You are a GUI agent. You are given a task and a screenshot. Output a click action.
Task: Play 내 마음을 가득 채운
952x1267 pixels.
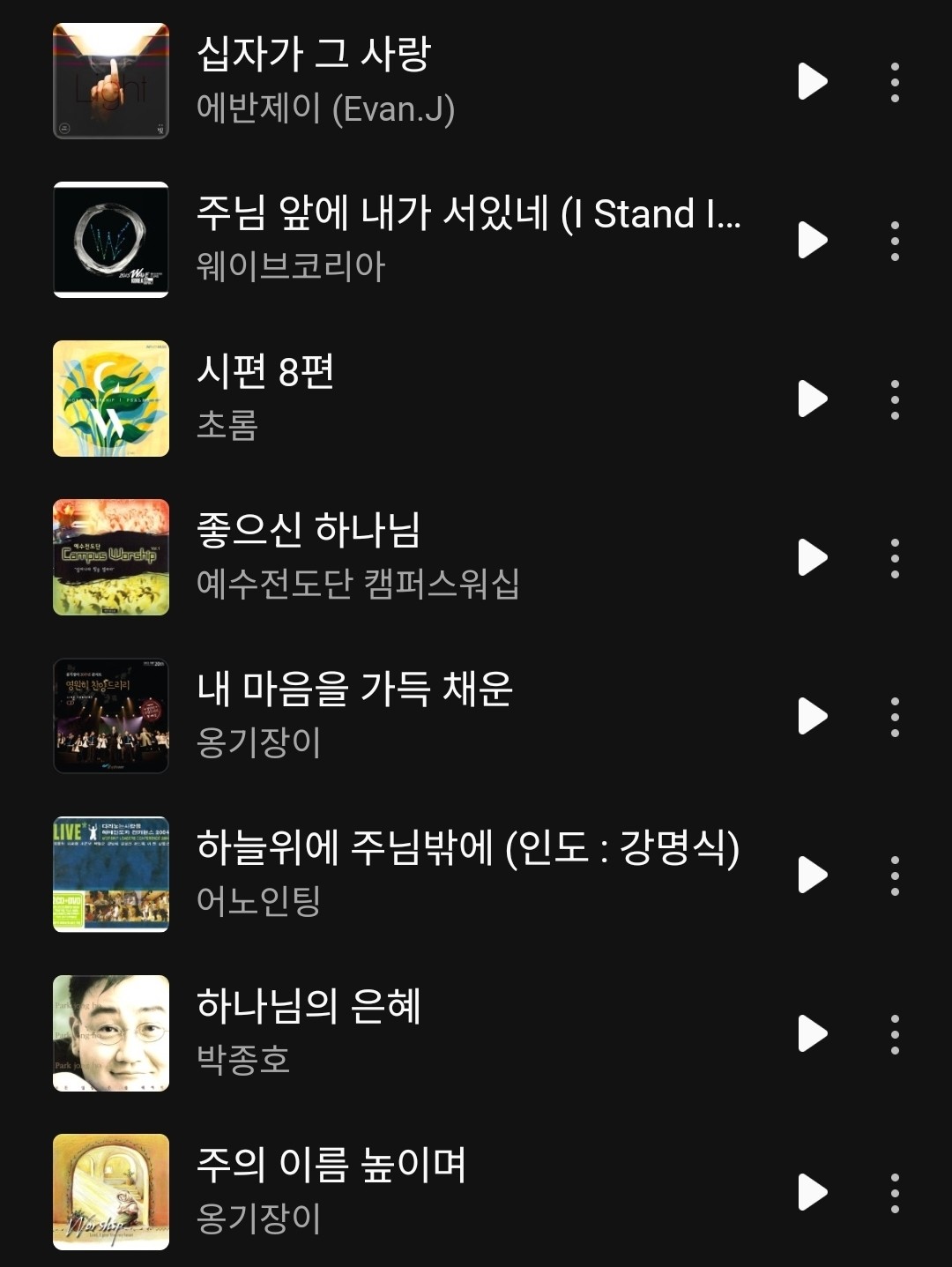point(812,716)
